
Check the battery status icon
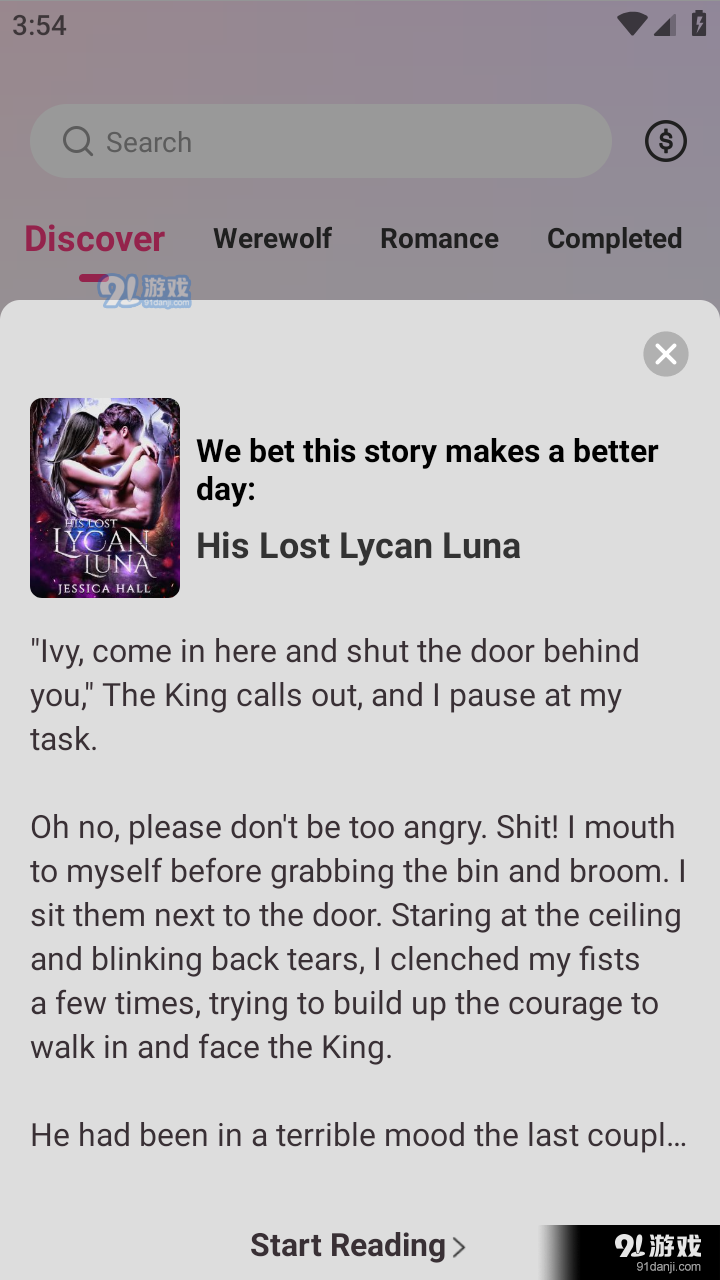pos(697,25)
